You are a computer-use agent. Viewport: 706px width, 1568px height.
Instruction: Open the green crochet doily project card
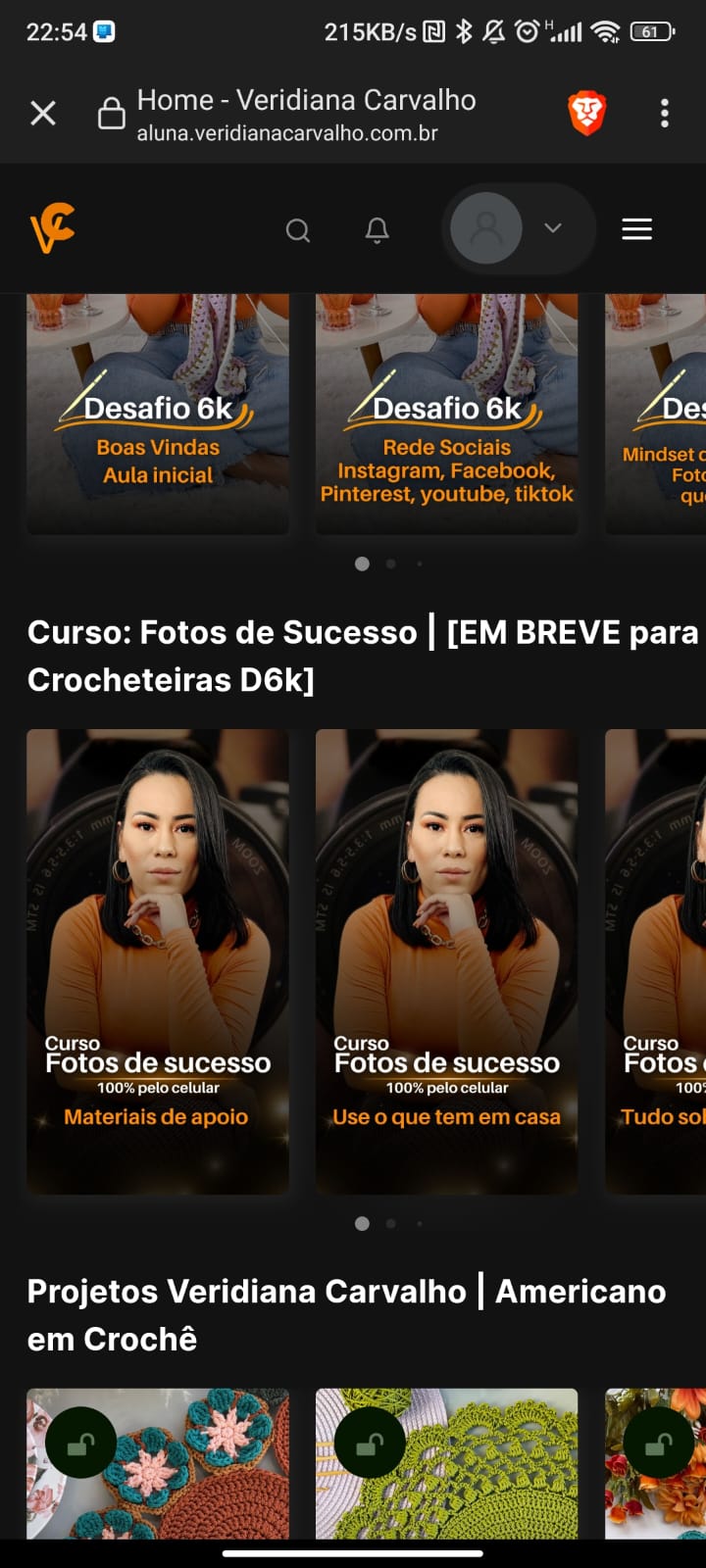(446, 1463)
